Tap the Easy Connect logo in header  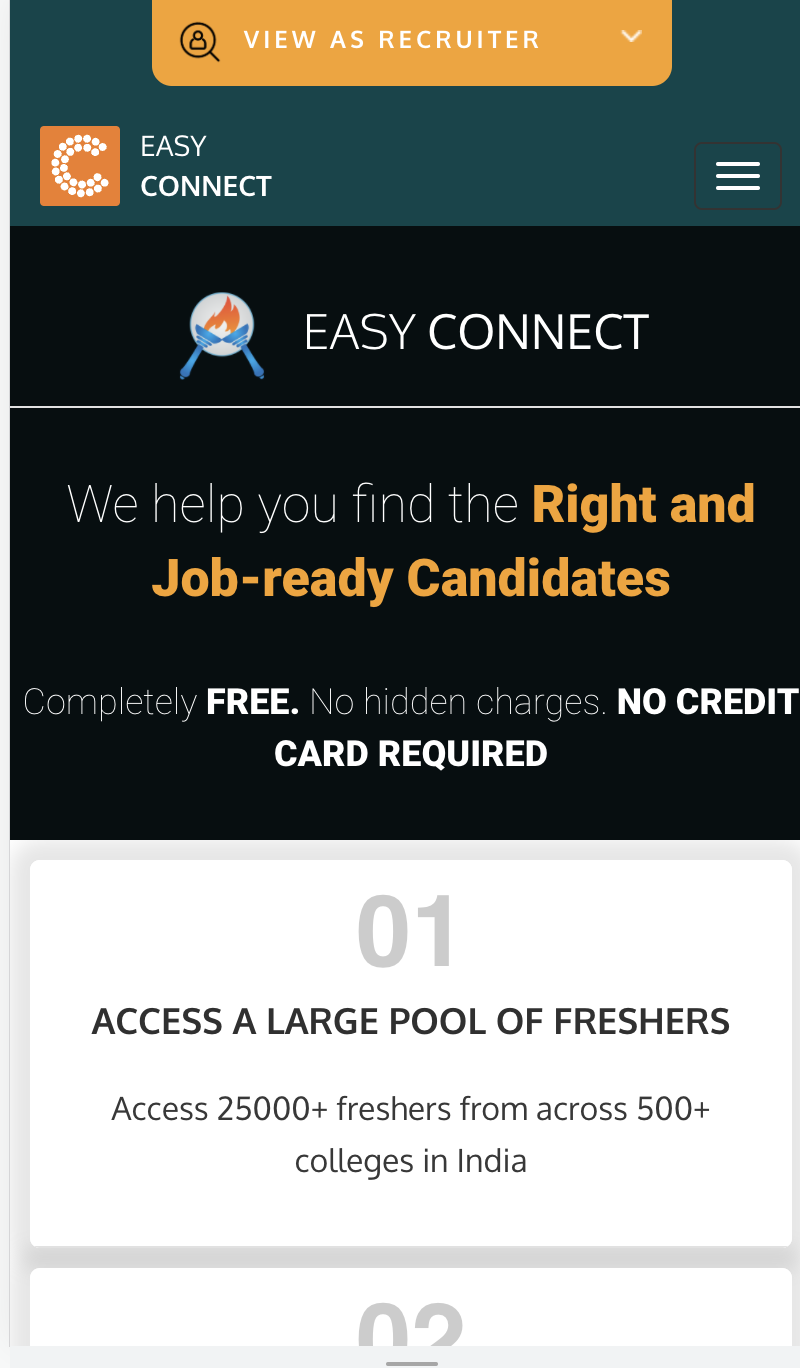click(x=80, y=166)
